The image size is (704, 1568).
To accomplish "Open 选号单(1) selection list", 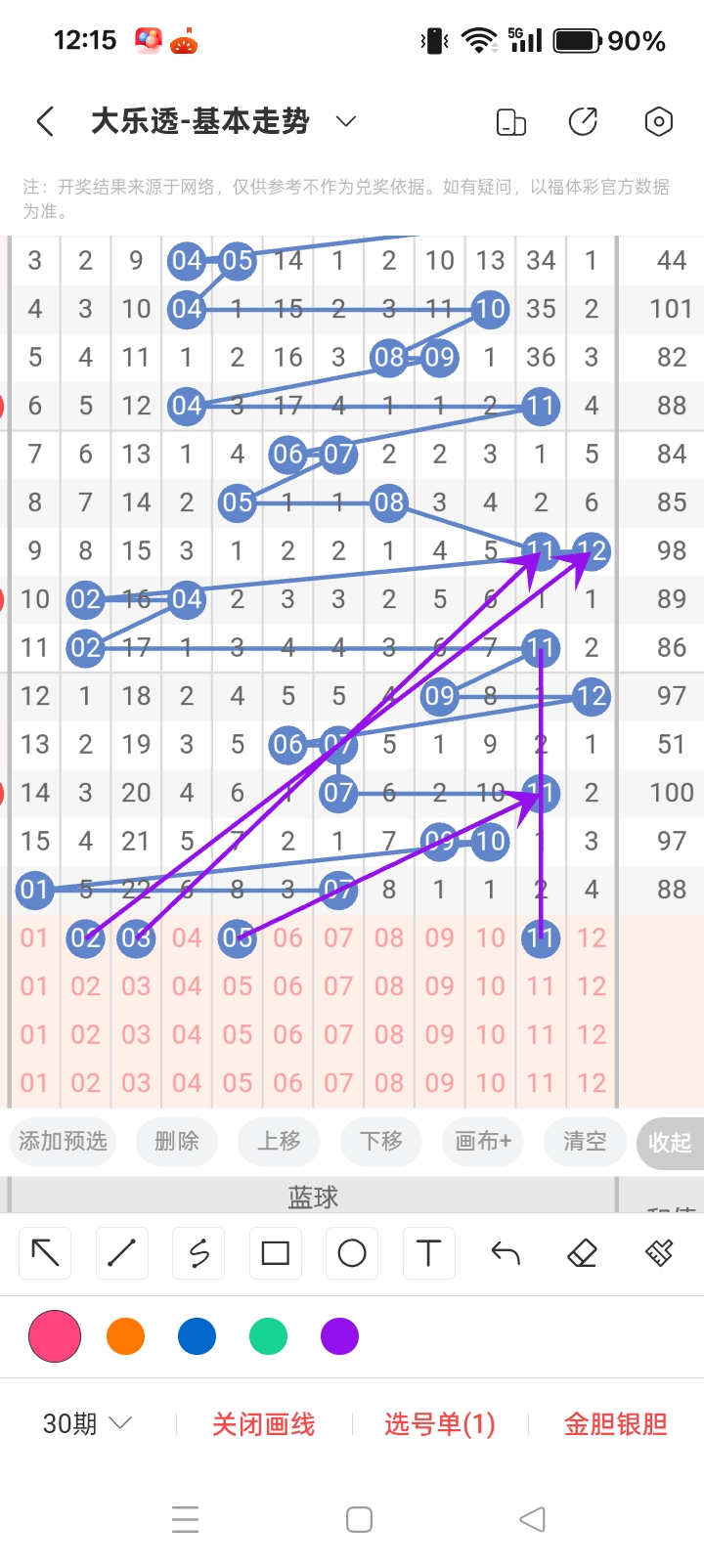I will [439, 1424].
